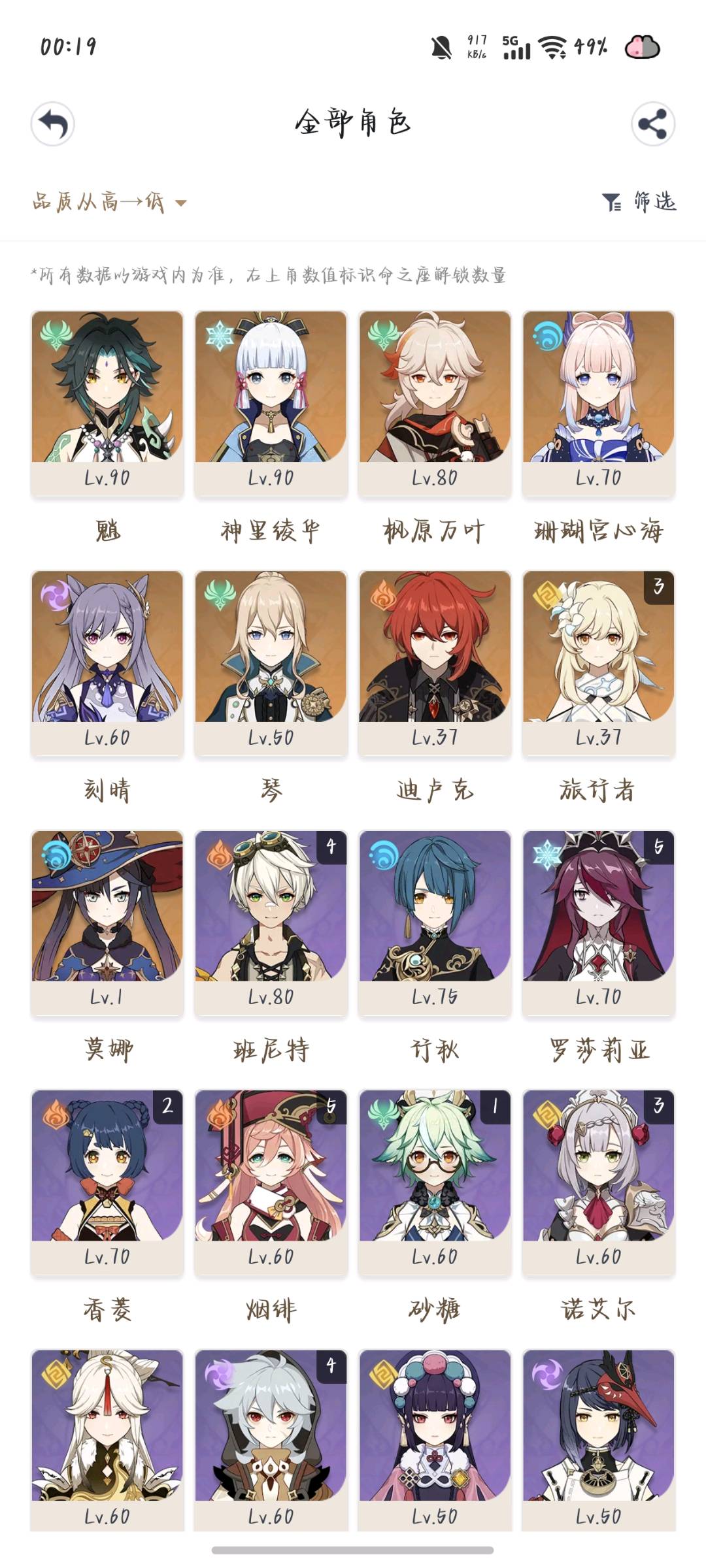Open the 魈 character card
The height and width of the screenshot is (1568, 706).
click(107, 402)
